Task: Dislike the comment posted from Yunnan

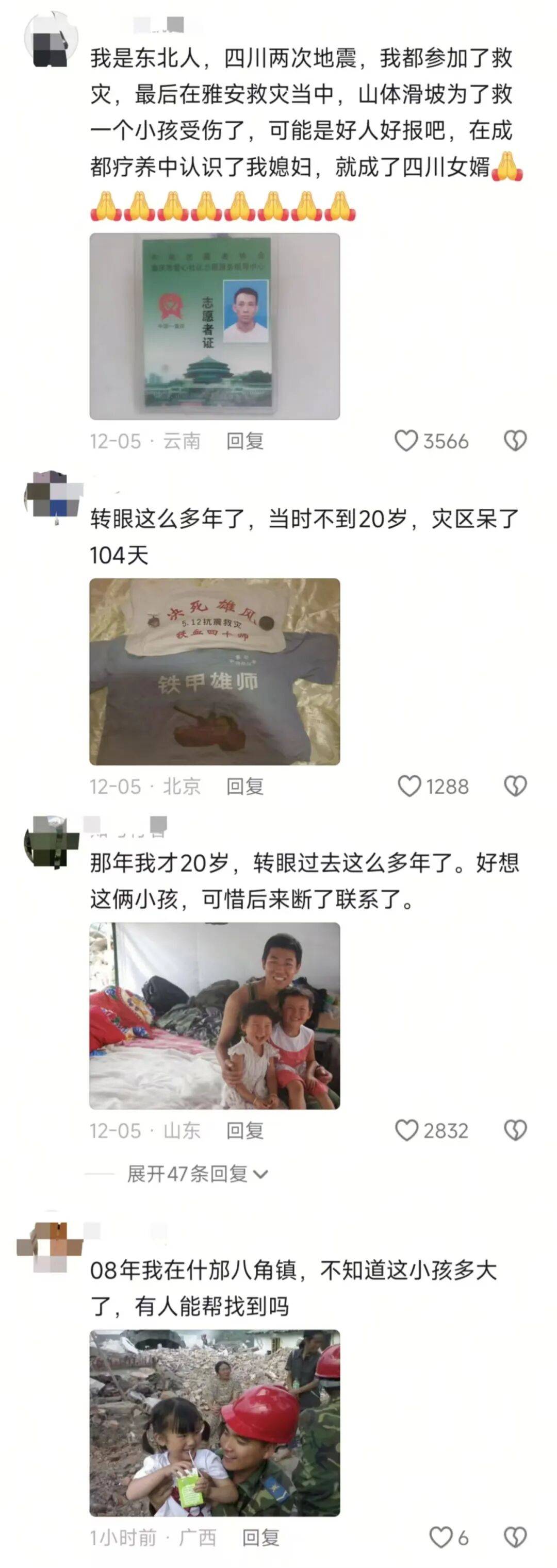Action: coord(515,441)
